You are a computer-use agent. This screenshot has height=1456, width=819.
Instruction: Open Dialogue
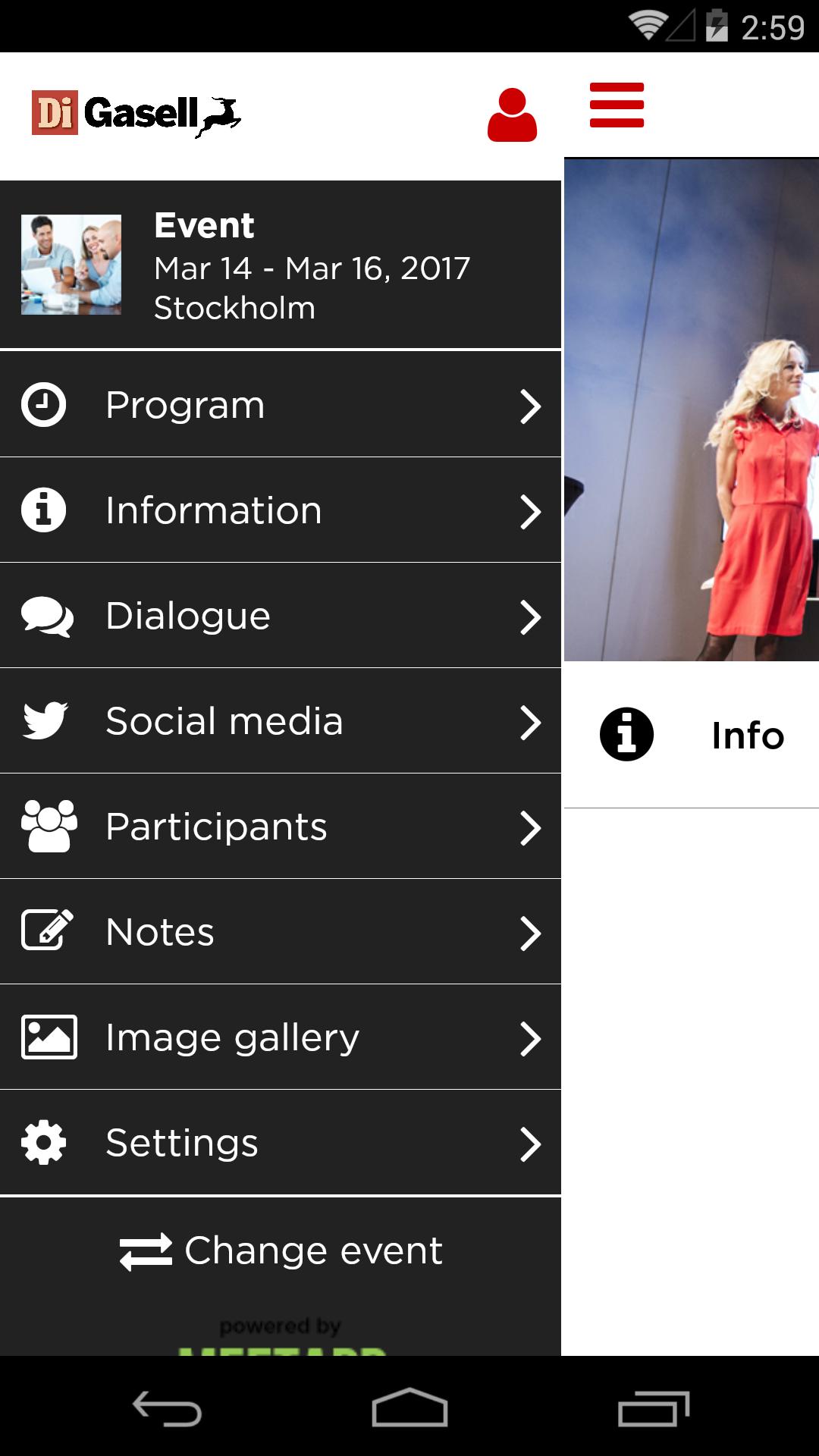point(281,616)
